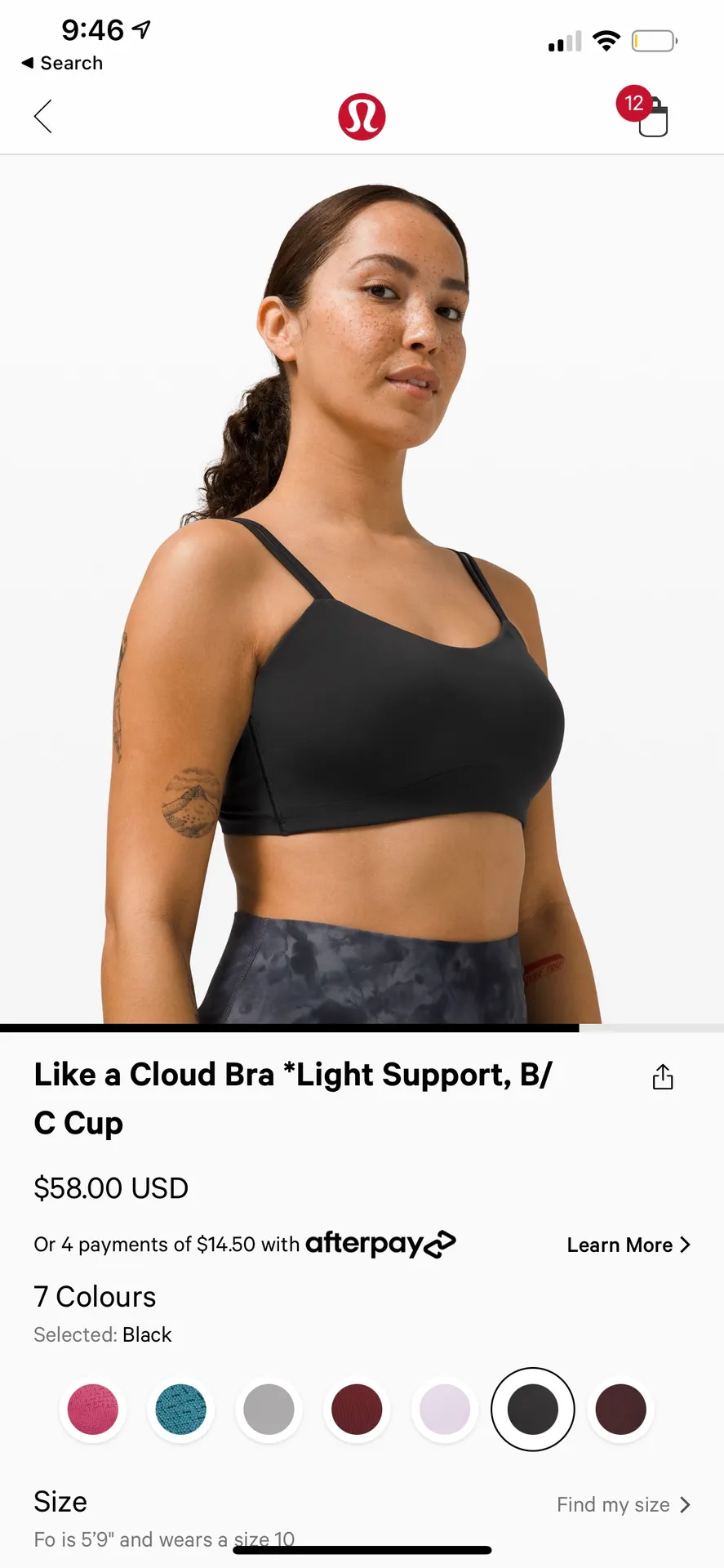Select the maroon colour swatch

click(x=356, y=1410)
